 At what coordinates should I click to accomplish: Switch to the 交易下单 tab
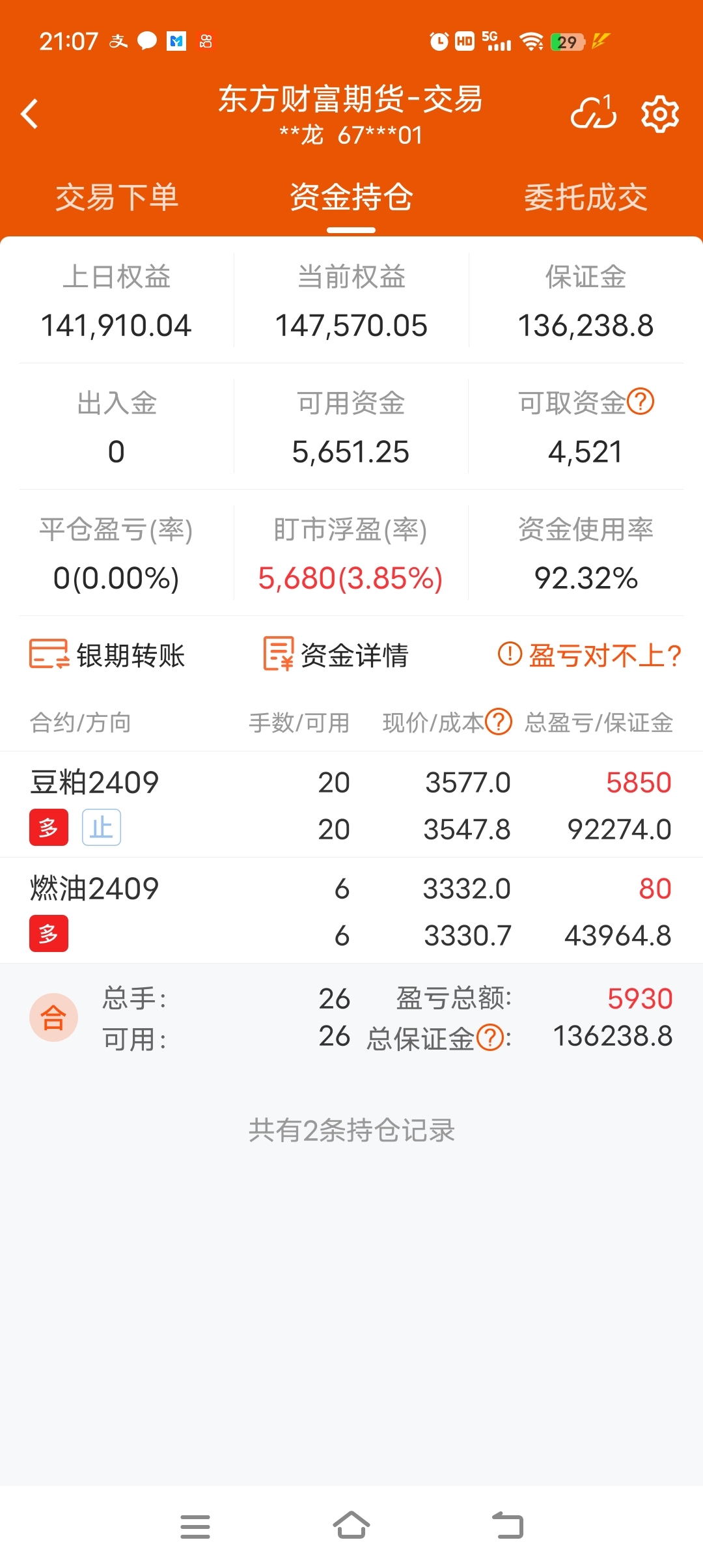pyautogui.click(x=117, y=197)
